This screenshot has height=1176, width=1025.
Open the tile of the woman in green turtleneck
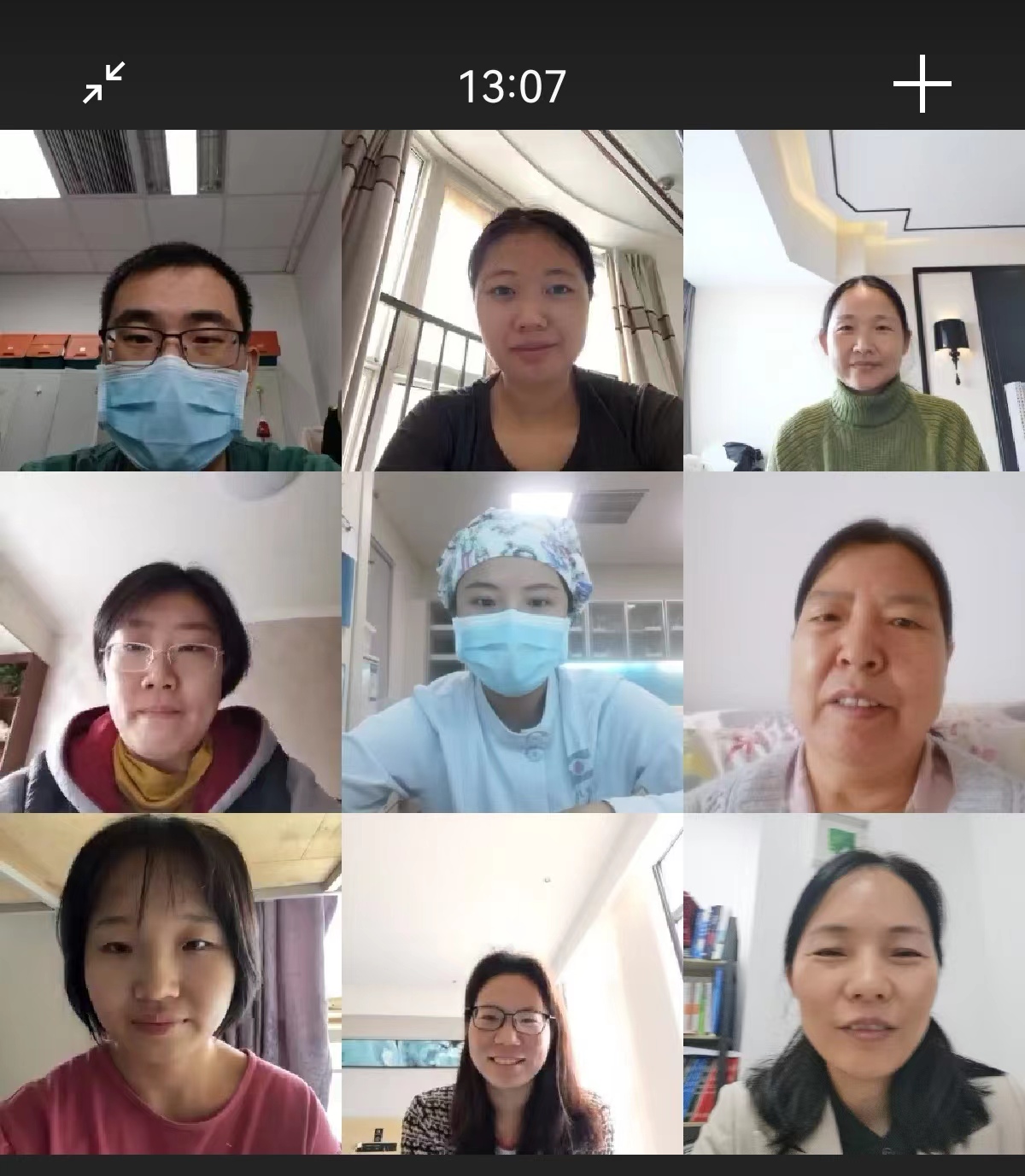[853, 301]
